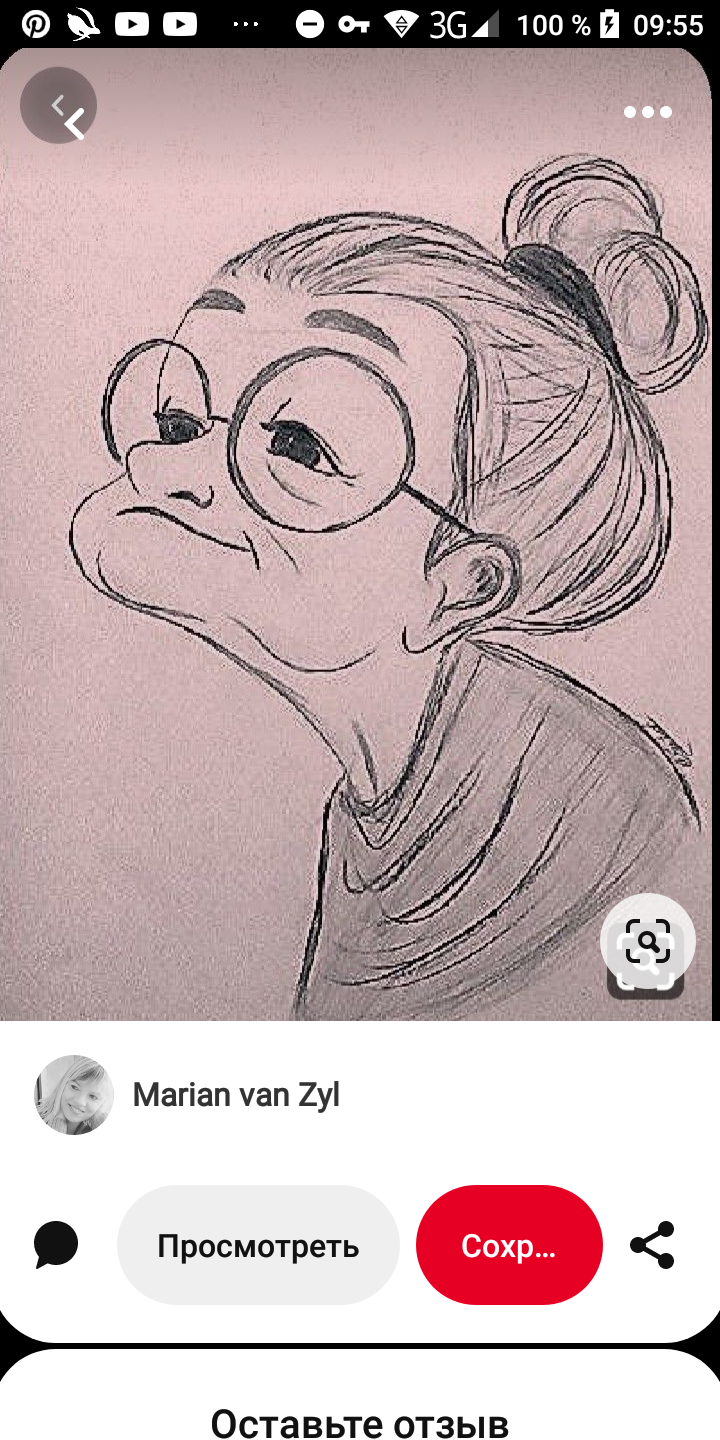Save the pin with the red Сохр… button

coord(509,1246)
